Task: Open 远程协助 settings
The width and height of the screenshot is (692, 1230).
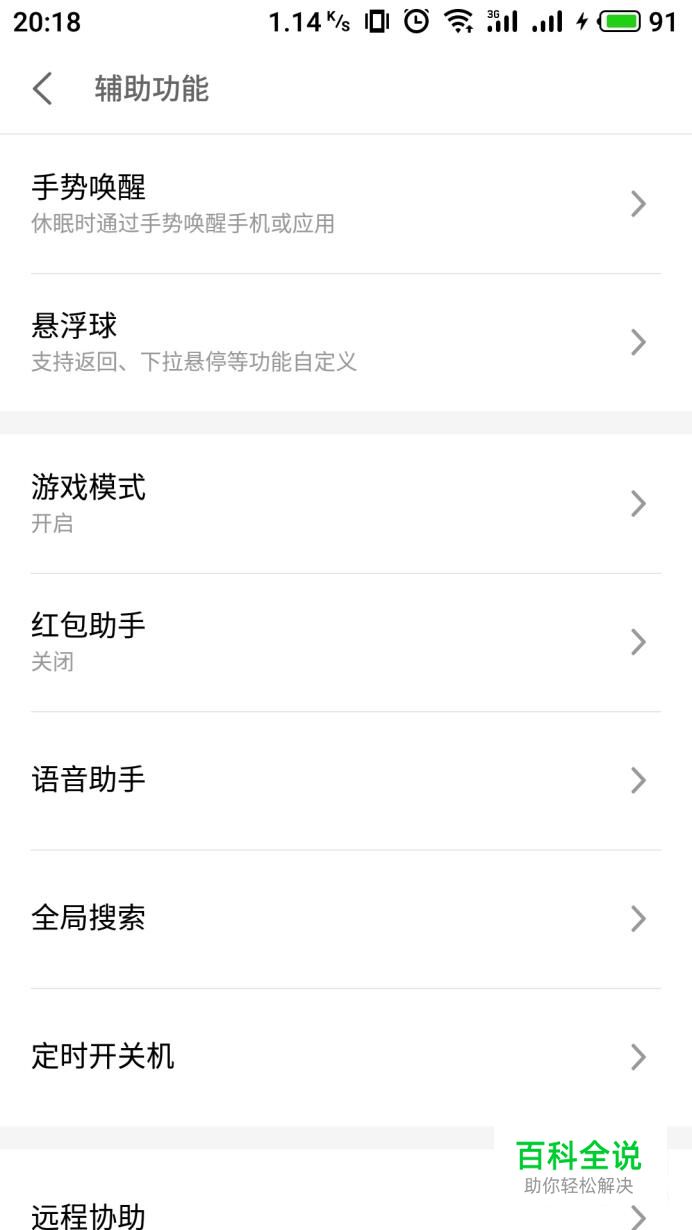Action: click(250, 1214)
